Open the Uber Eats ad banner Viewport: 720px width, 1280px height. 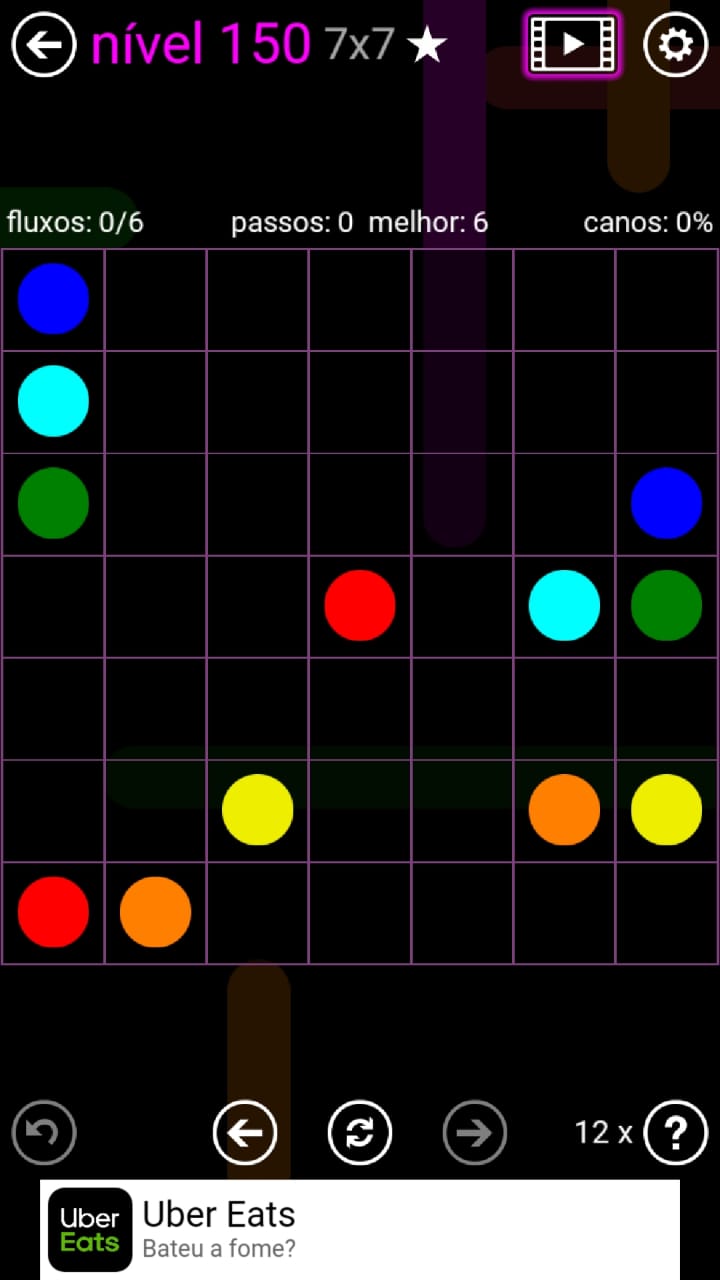(360, 1229)
